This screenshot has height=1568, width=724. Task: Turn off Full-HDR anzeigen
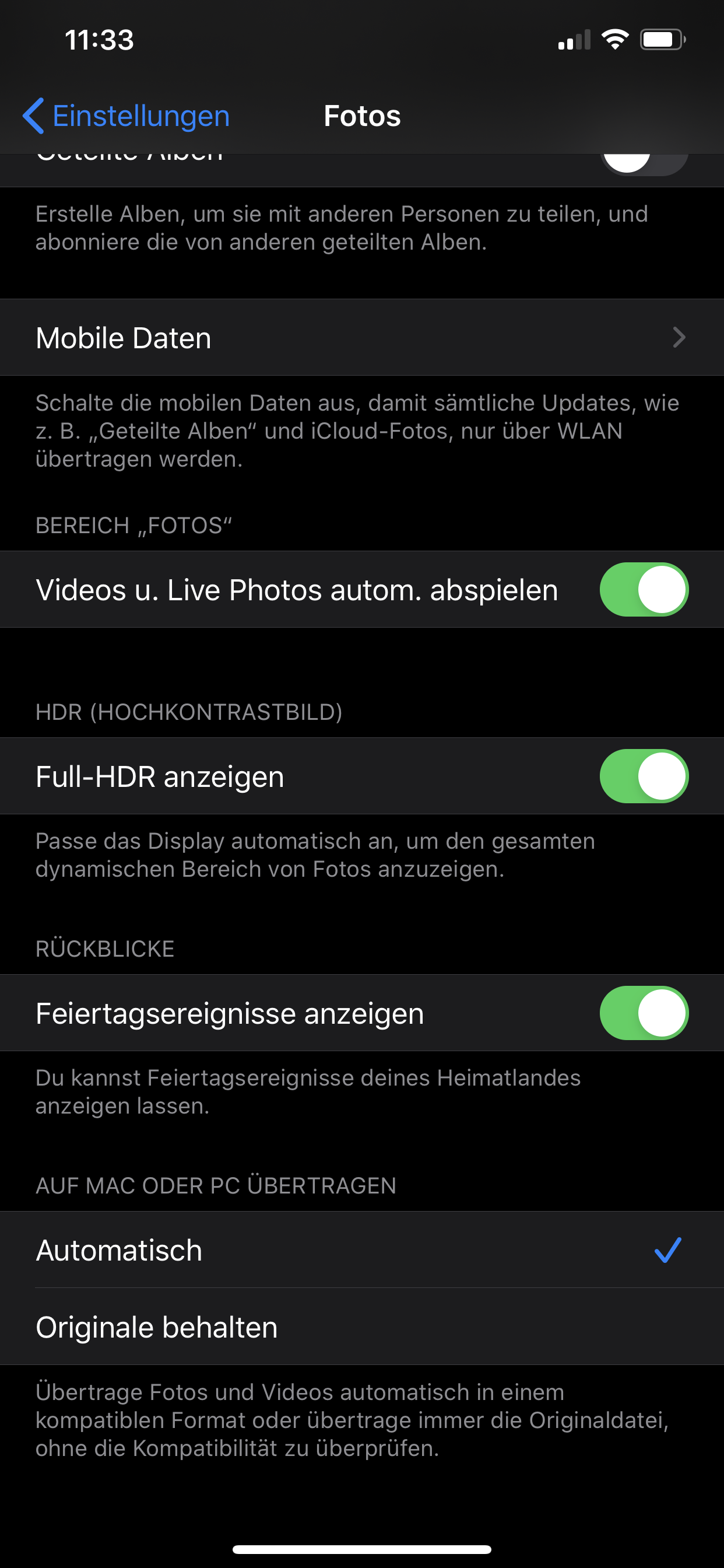pyautogui.click(x=644, y=776)
